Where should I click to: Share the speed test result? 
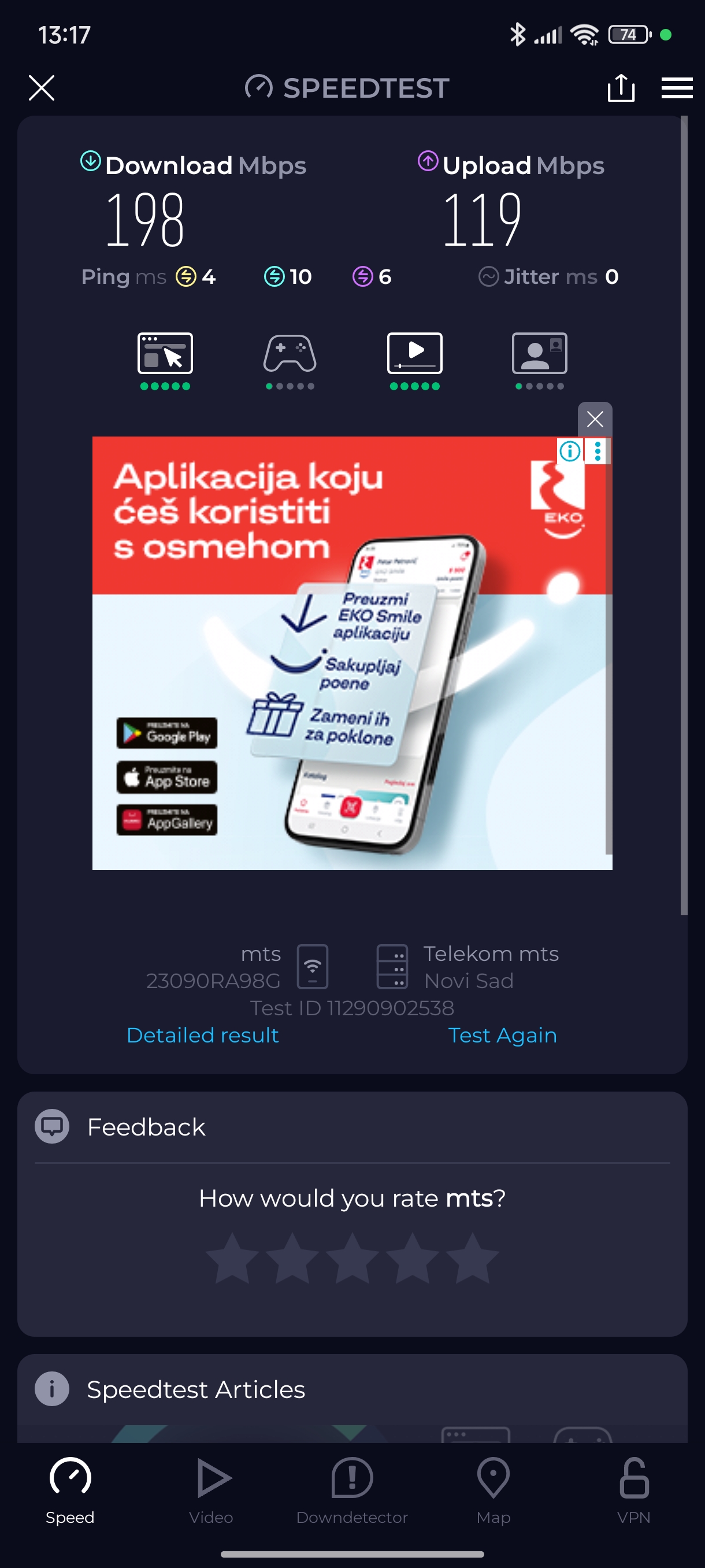pyautogui.click(x=621, y=88)
